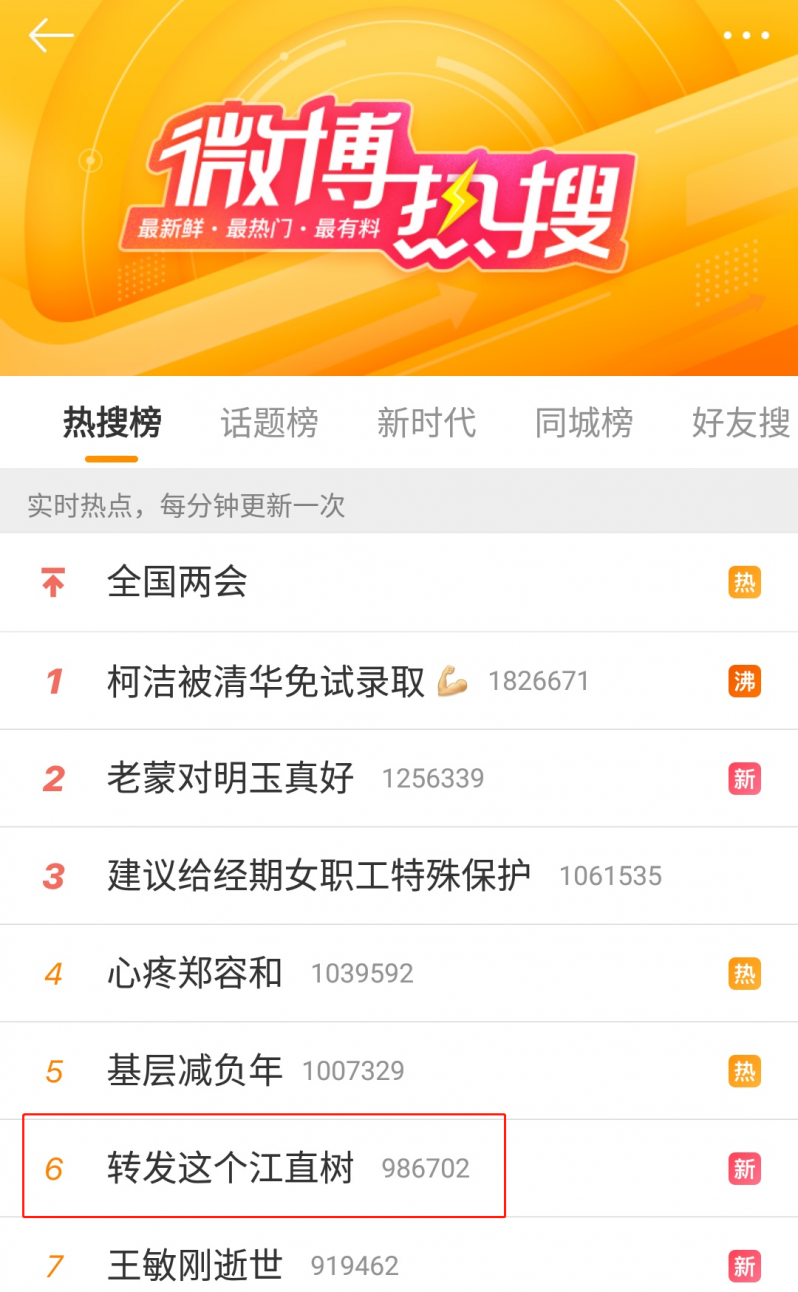The image size is (798, 1292).
Task: Open hot search 心疼郑容和
Action: pos(195,973)
